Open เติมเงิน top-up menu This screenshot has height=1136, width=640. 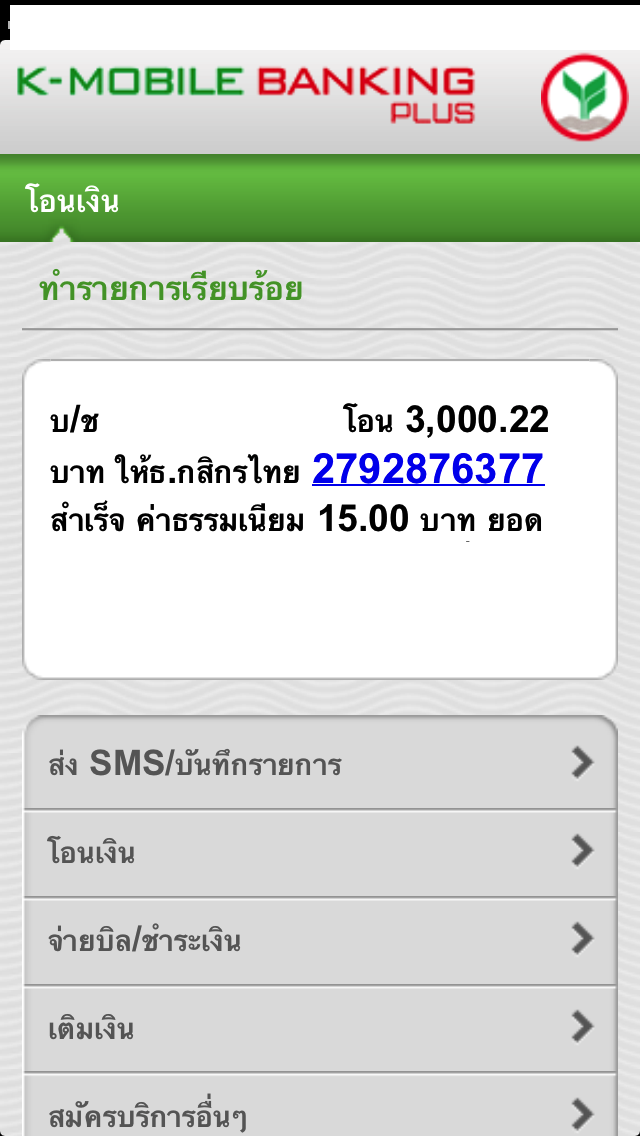tap(320, 1029)
